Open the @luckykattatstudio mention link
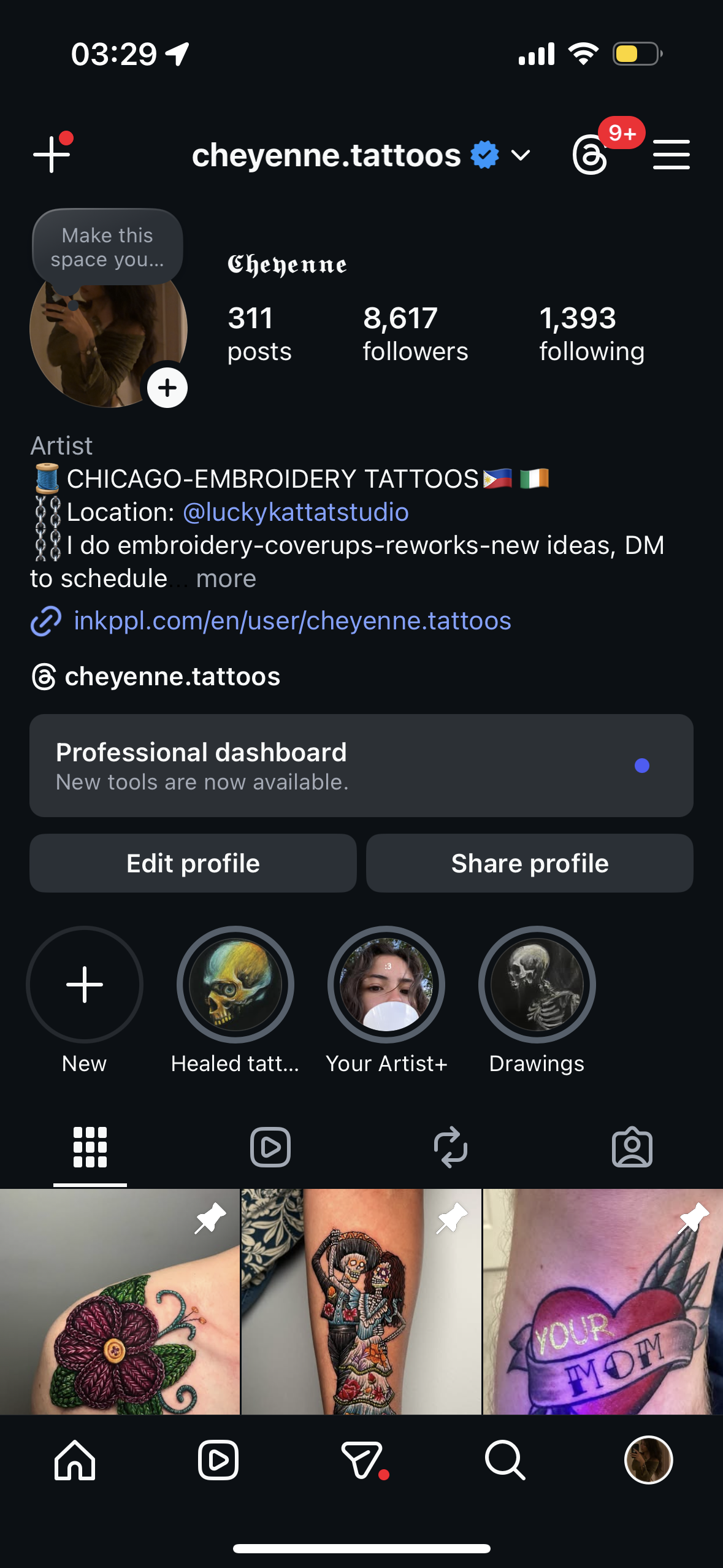 pos(296,512)
